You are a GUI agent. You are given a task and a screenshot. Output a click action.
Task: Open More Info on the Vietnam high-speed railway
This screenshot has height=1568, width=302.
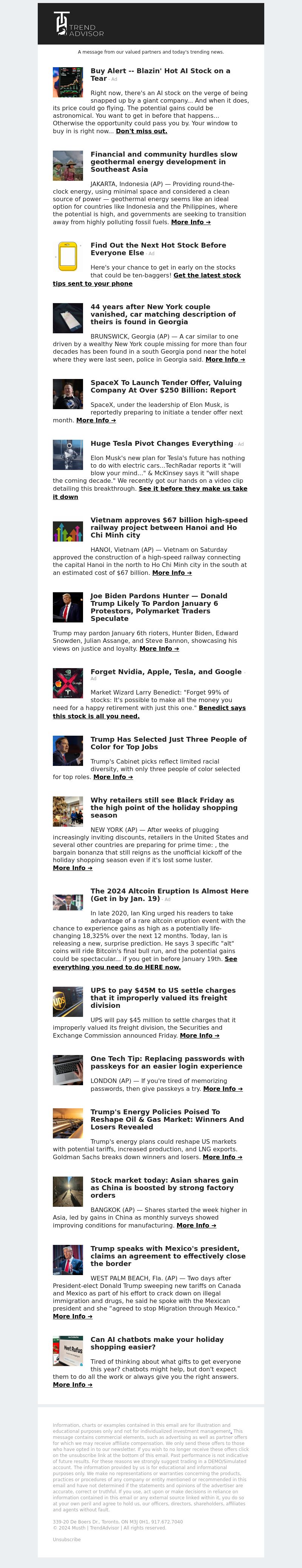[x=172, y=573]
